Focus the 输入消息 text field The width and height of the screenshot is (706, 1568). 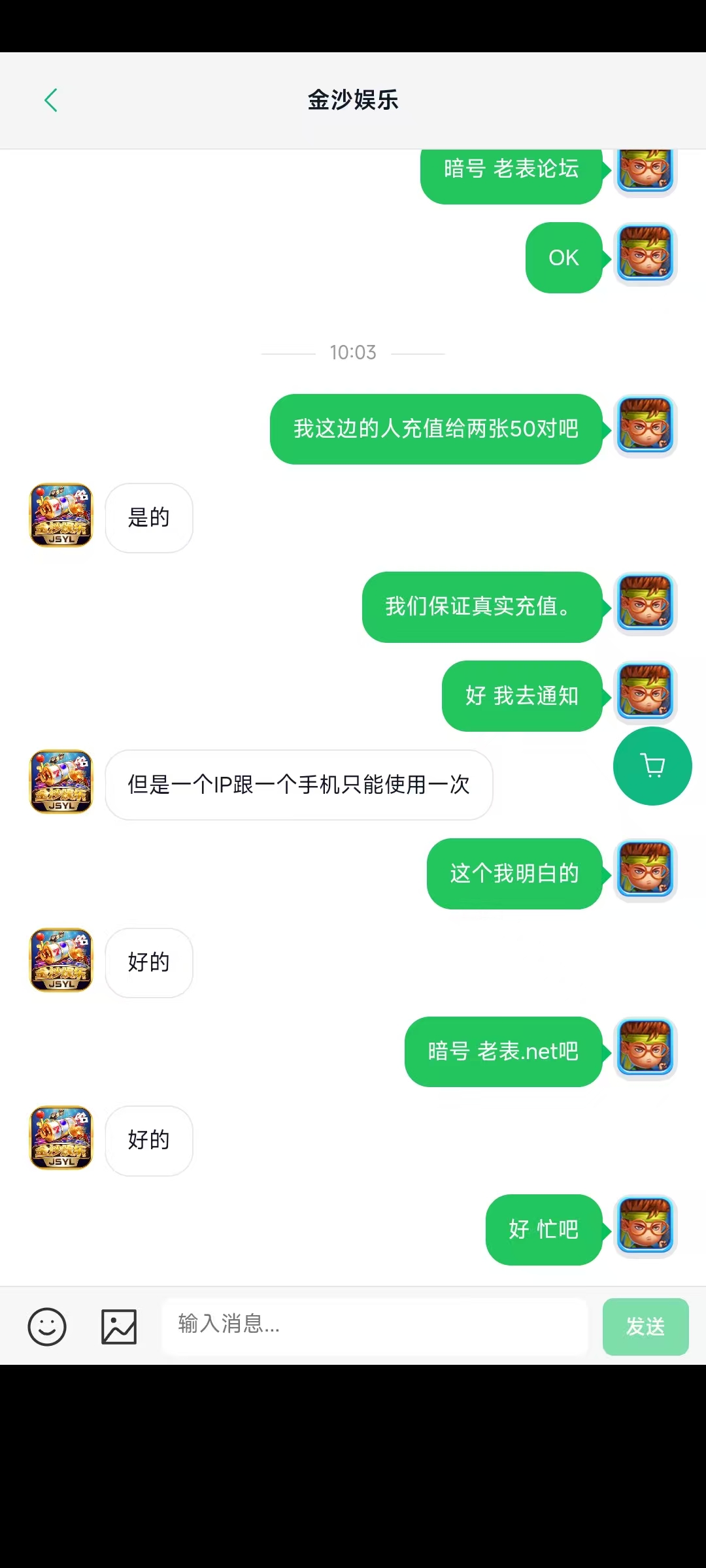click(374, 1325)
